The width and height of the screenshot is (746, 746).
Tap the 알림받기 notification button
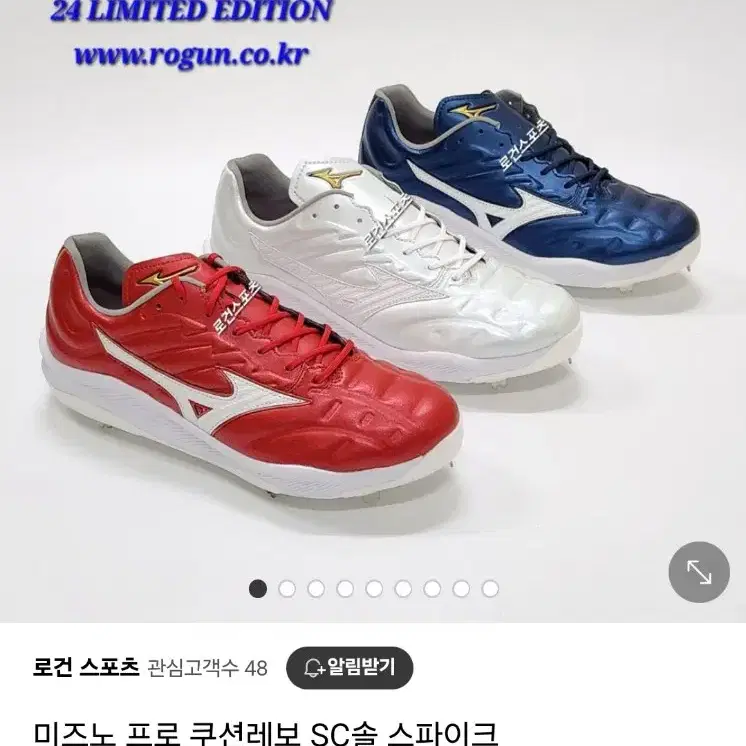point(350,667)
